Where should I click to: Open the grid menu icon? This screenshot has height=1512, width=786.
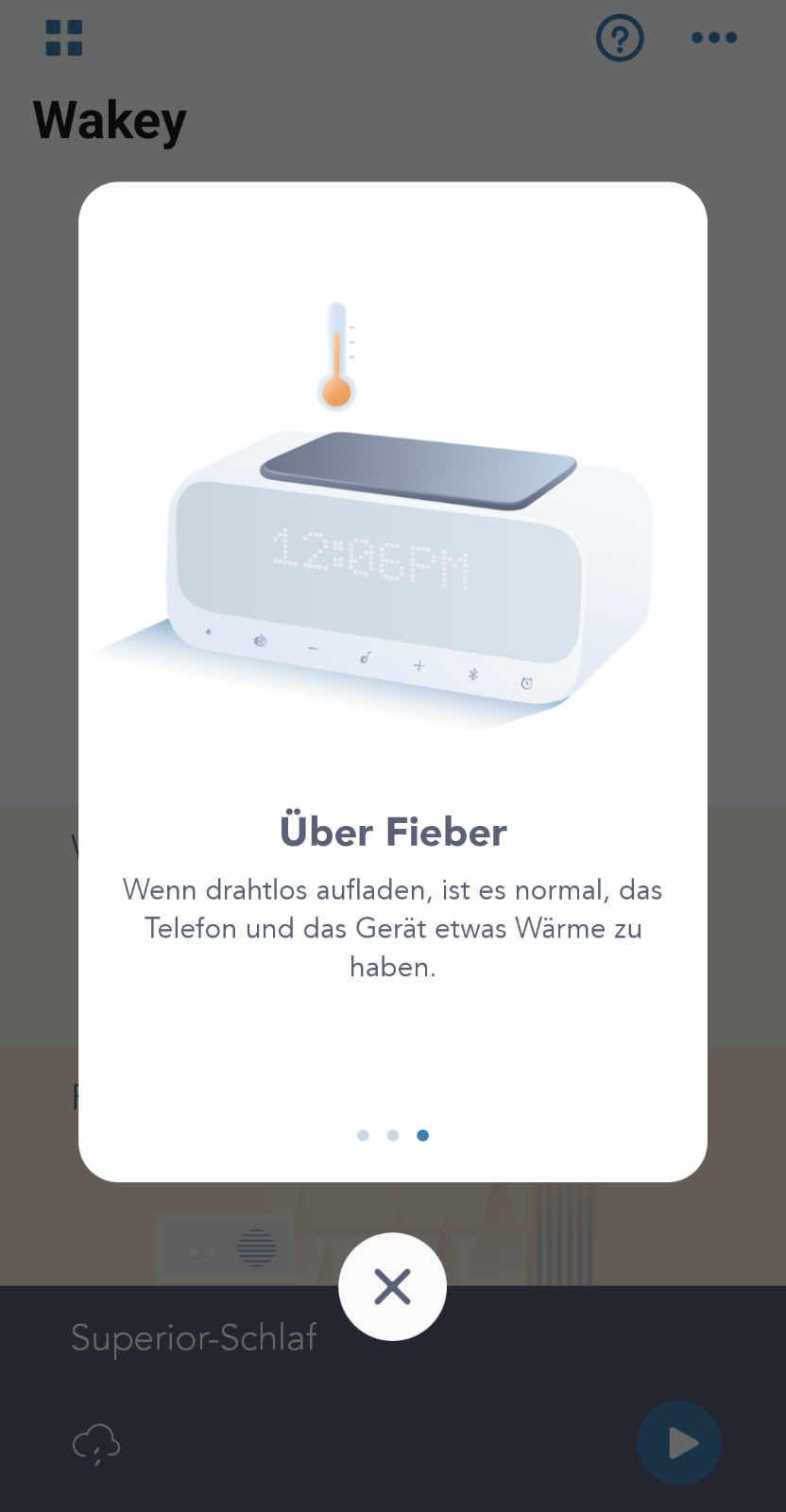click(64, 38)
